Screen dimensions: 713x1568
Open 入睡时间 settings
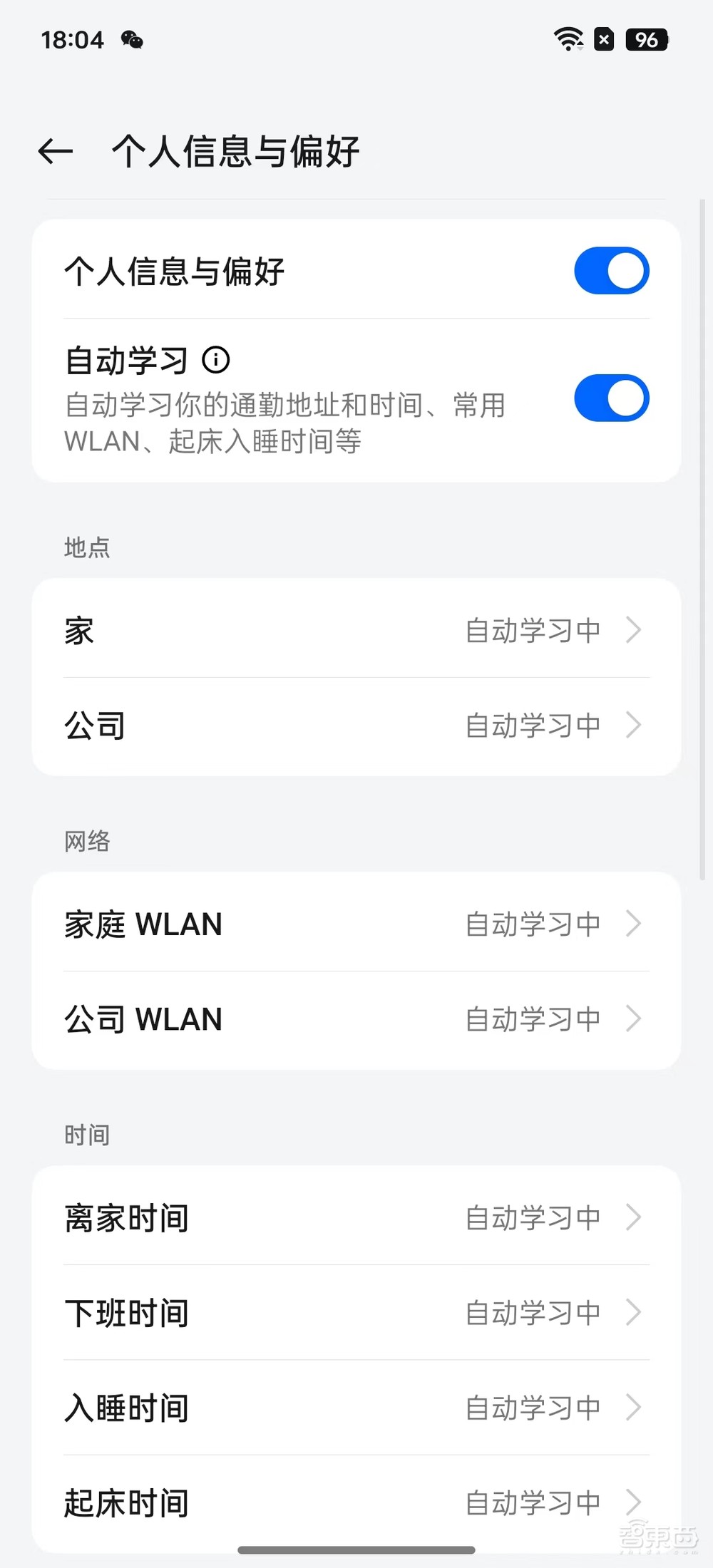coord(356,1407)
